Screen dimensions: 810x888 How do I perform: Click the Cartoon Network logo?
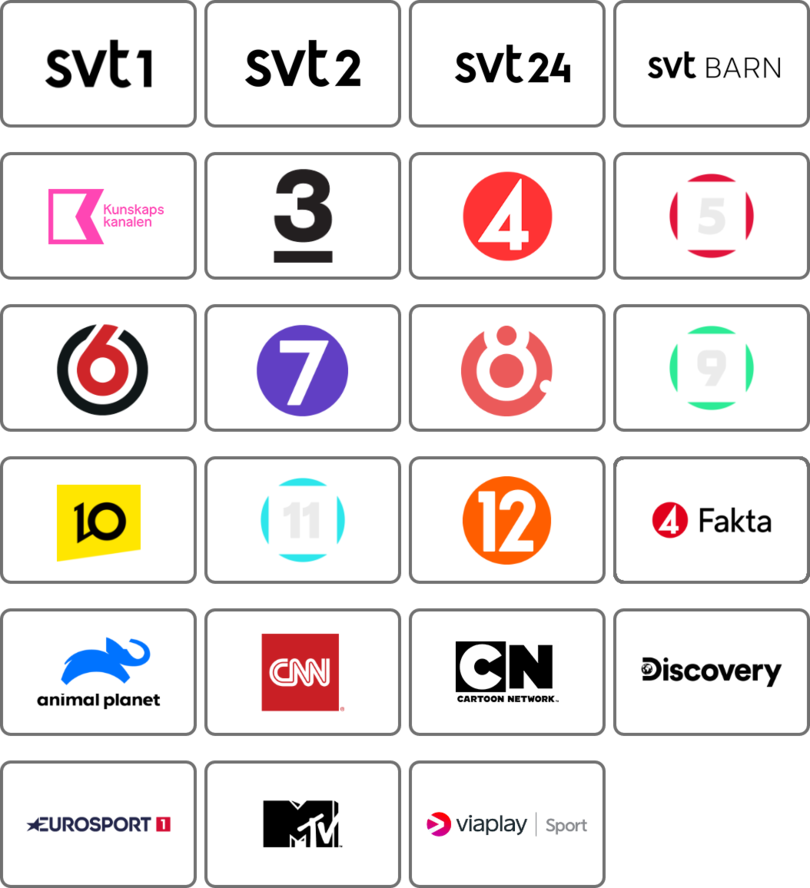[506, 671]
